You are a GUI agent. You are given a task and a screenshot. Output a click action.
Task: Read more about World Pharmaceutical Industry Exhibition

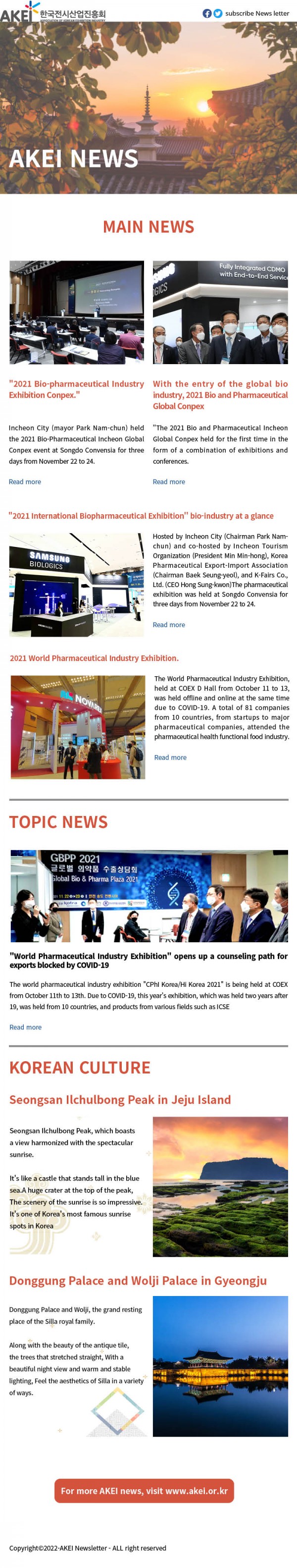170,757
